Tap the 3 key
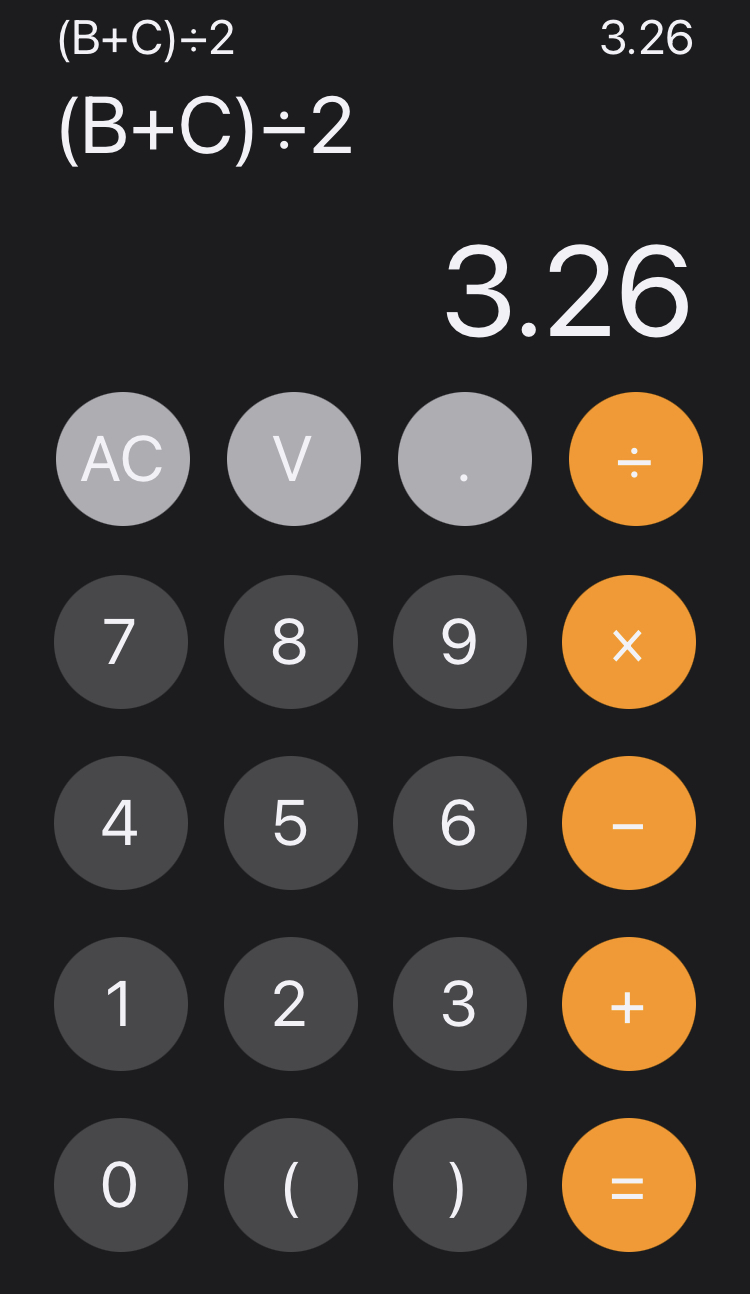This screenshot has height=1294, width=750. click(460, 1004)
